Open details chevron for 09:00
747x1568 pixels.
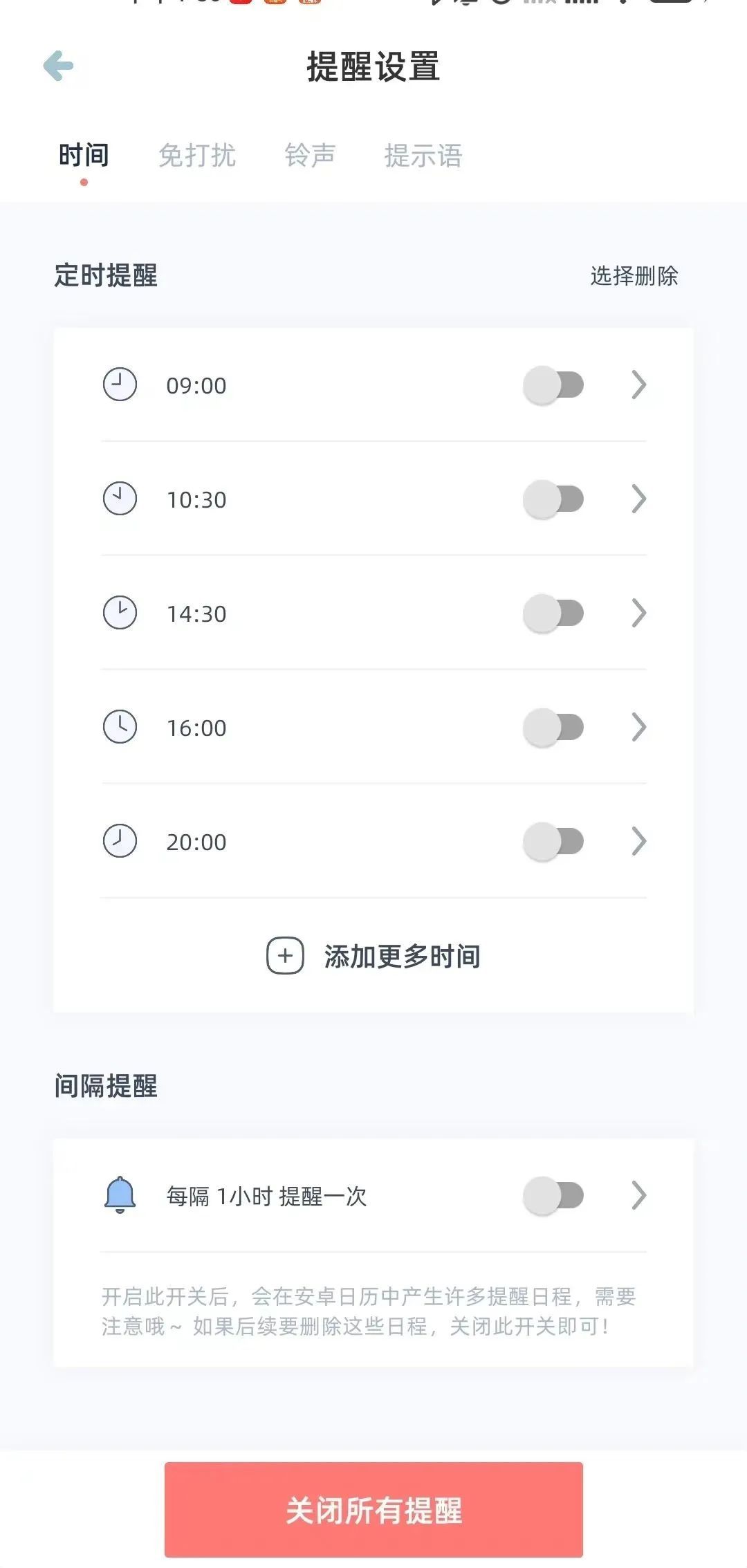coord(639,385)
